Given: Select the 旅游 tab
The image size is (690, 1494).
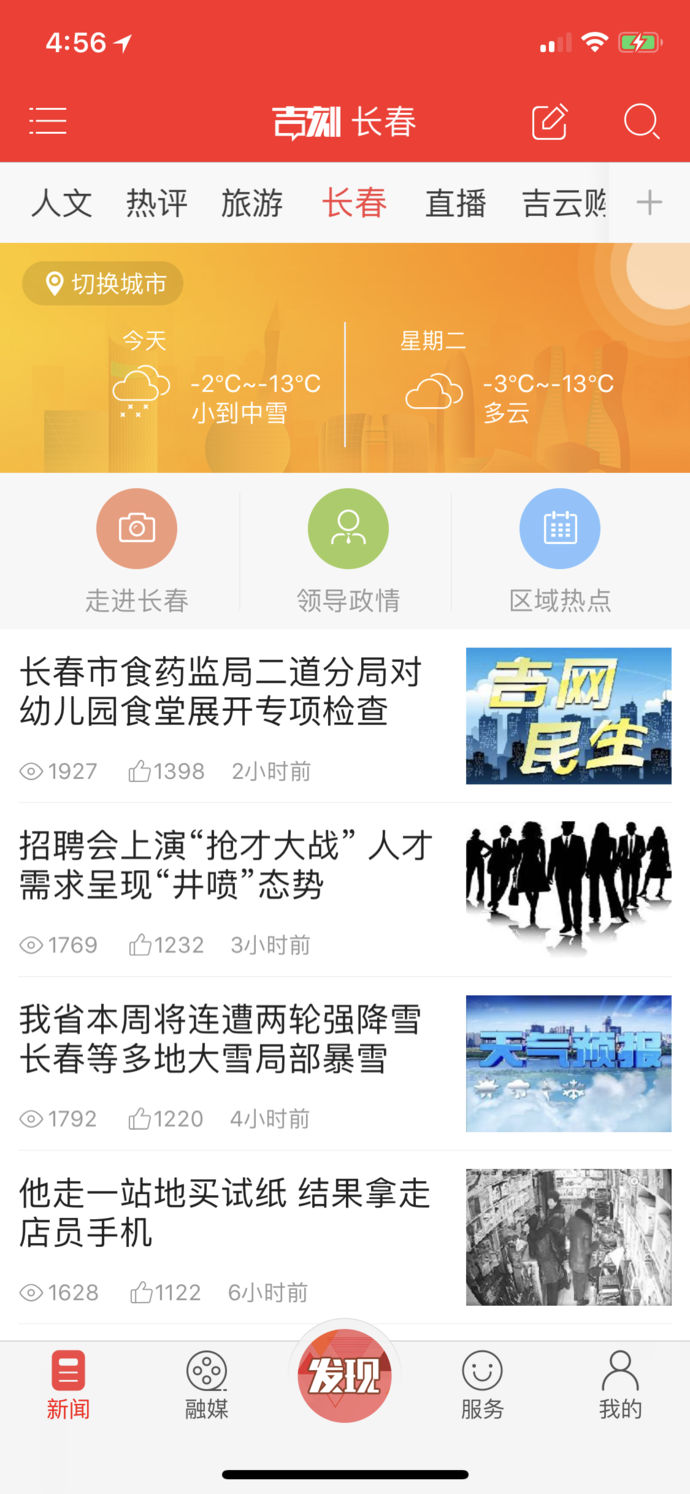Looking at the screenshot, I should [252, 203].
